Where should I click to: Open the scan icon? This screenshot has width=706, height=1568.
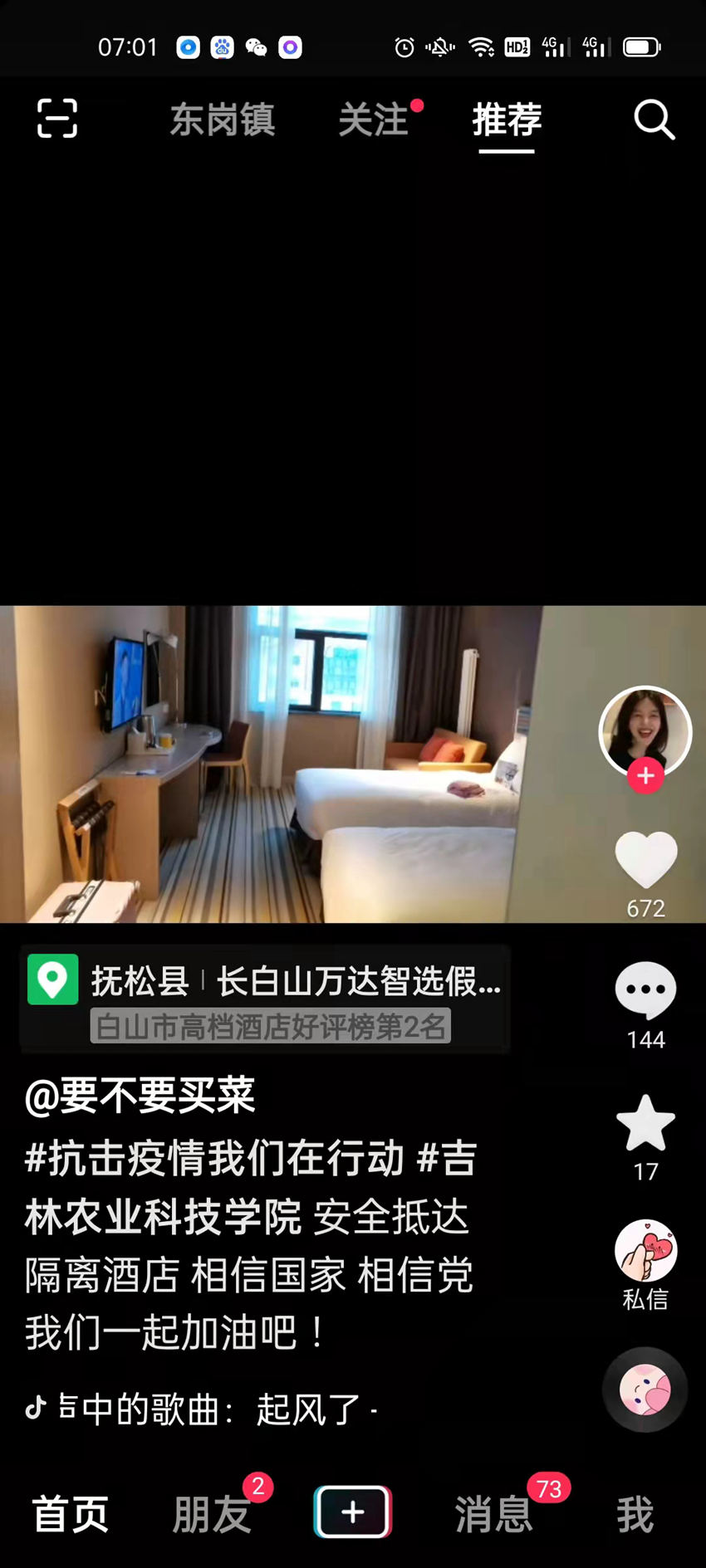(x=57, y=118)
